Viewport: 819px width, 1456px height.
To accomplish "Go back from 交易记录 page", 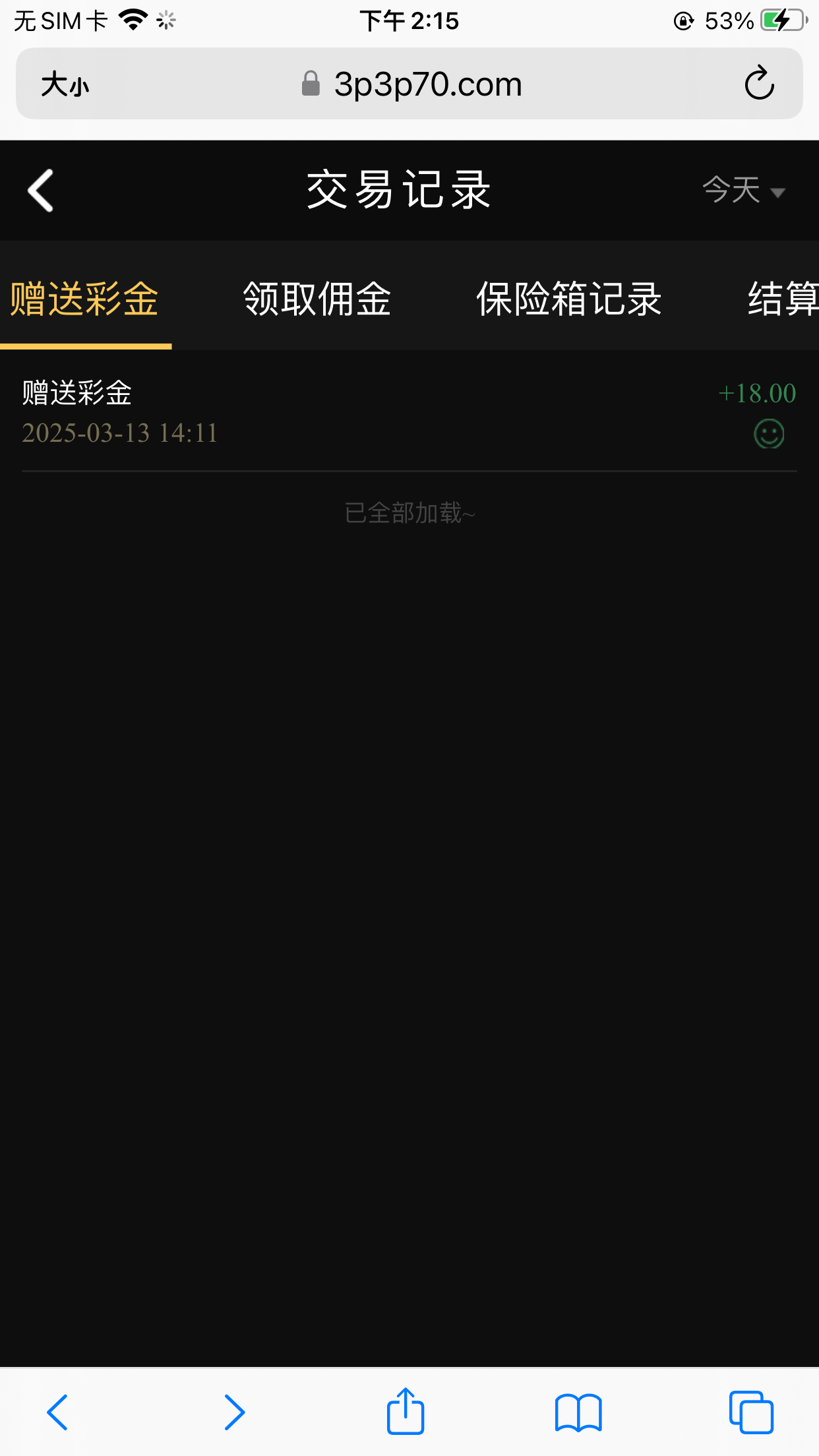I will (x=41, y=191).
